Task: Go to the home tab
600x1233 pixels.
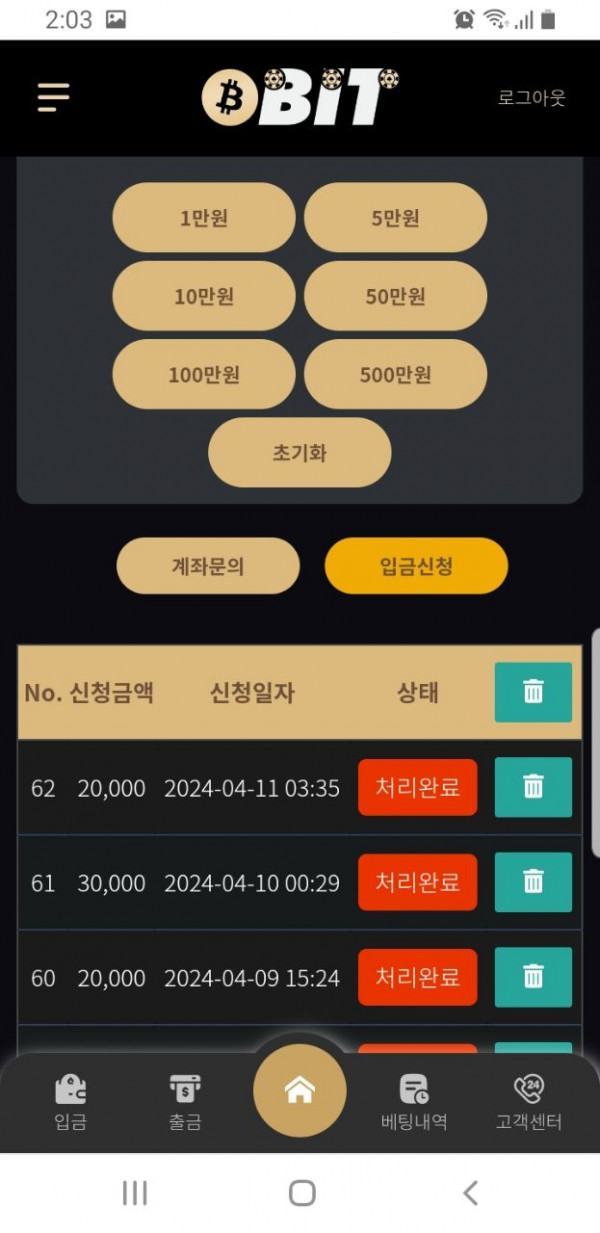Action: pyautogui.click(x=300, y=1091)
